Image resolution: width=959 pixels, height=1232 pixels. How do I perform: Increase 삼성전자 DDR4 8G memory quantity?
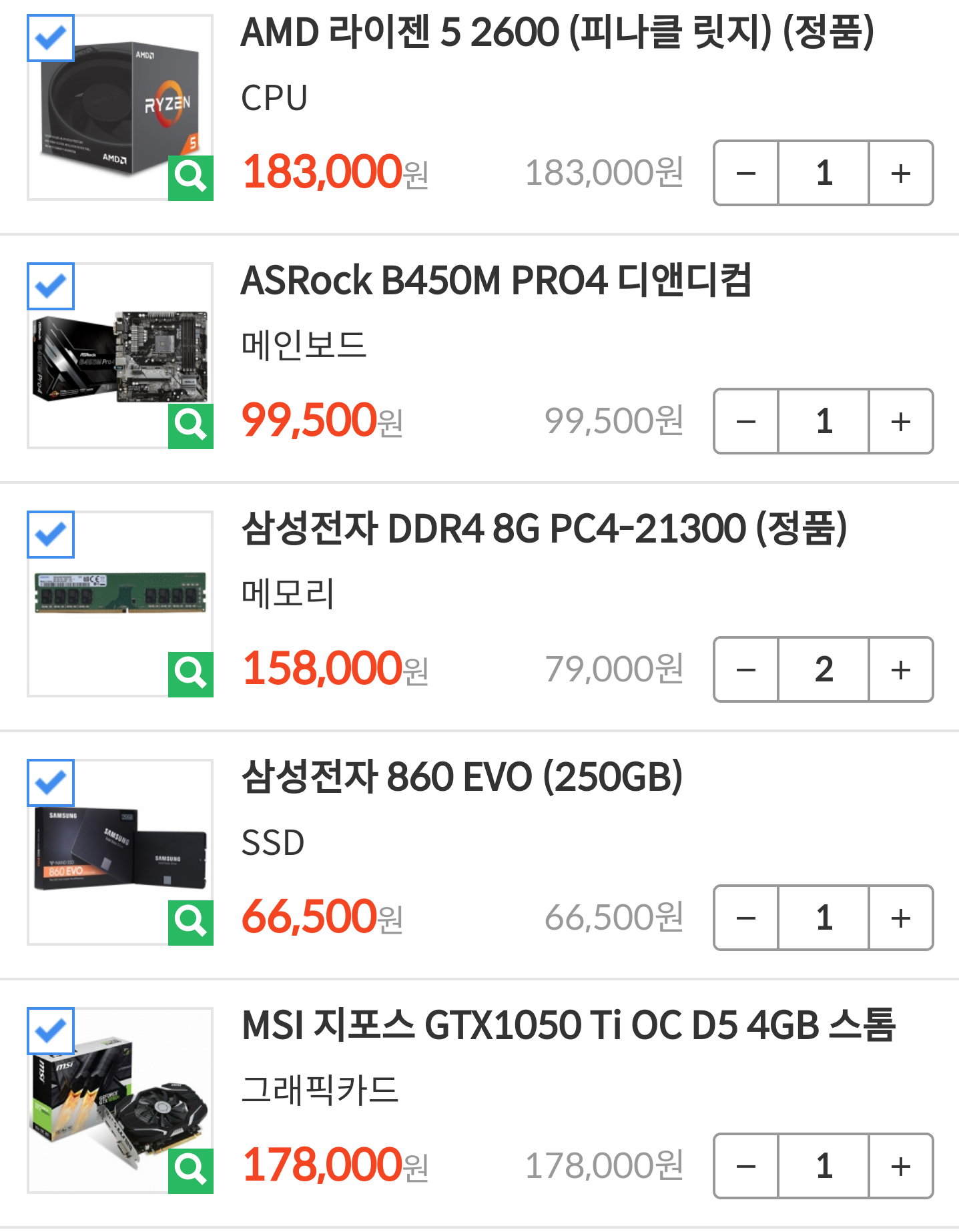(900, 670)
